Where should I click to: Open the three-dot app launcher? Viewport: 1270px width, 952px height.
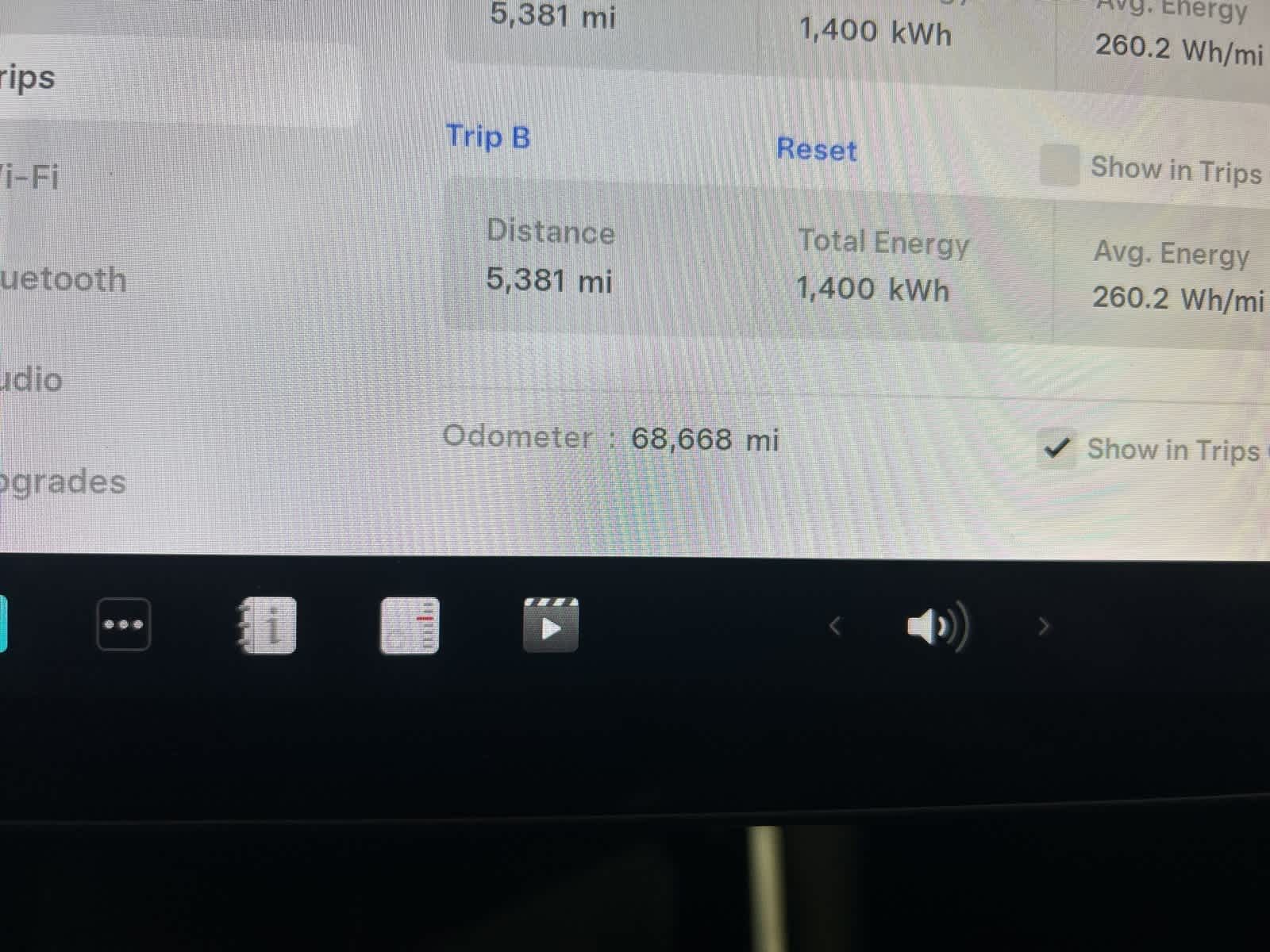pyautogui.click(x=123, y=624)
